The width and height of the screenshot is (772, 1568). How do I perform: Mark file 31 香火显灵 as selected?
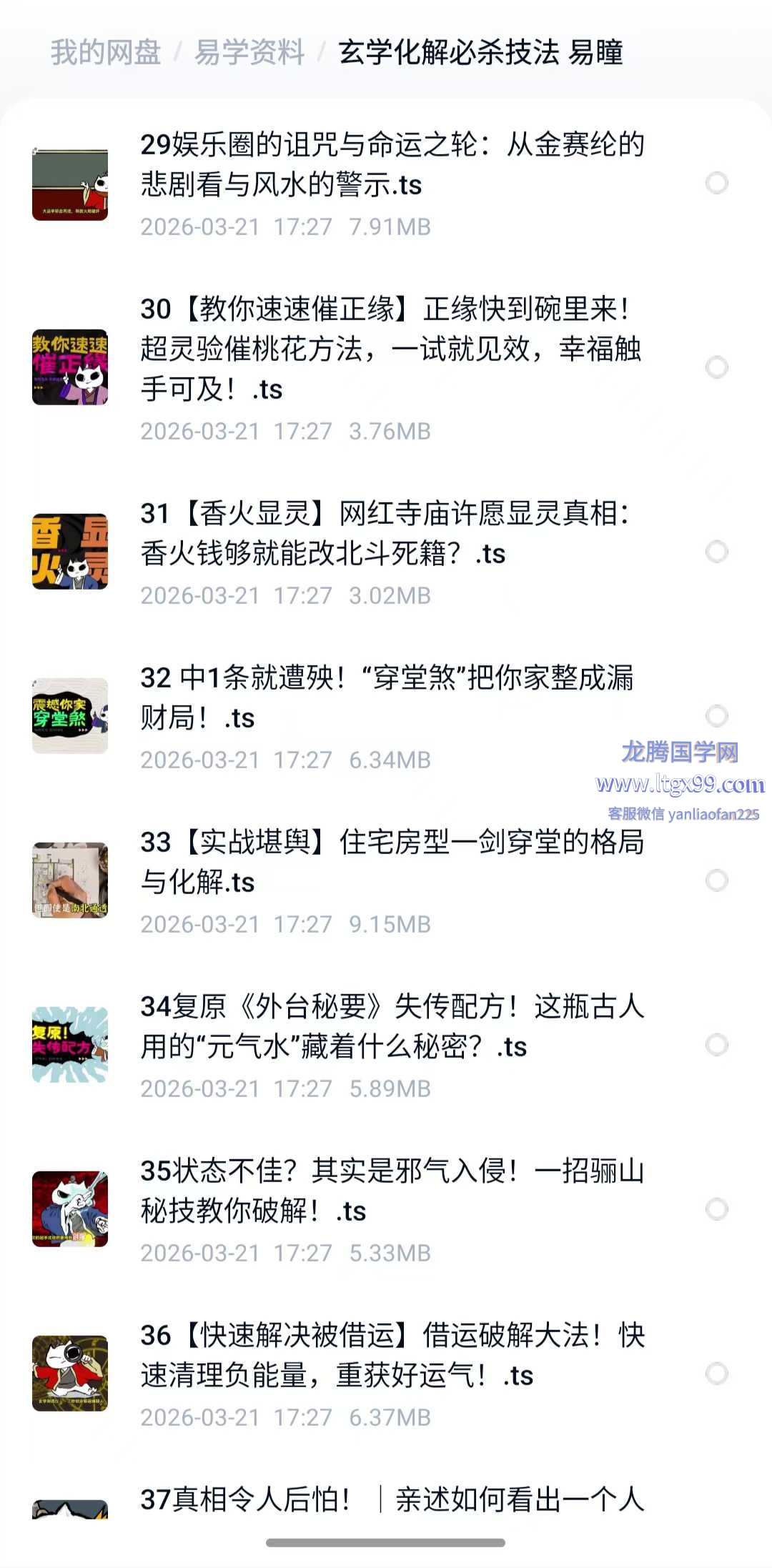[716, 552]
